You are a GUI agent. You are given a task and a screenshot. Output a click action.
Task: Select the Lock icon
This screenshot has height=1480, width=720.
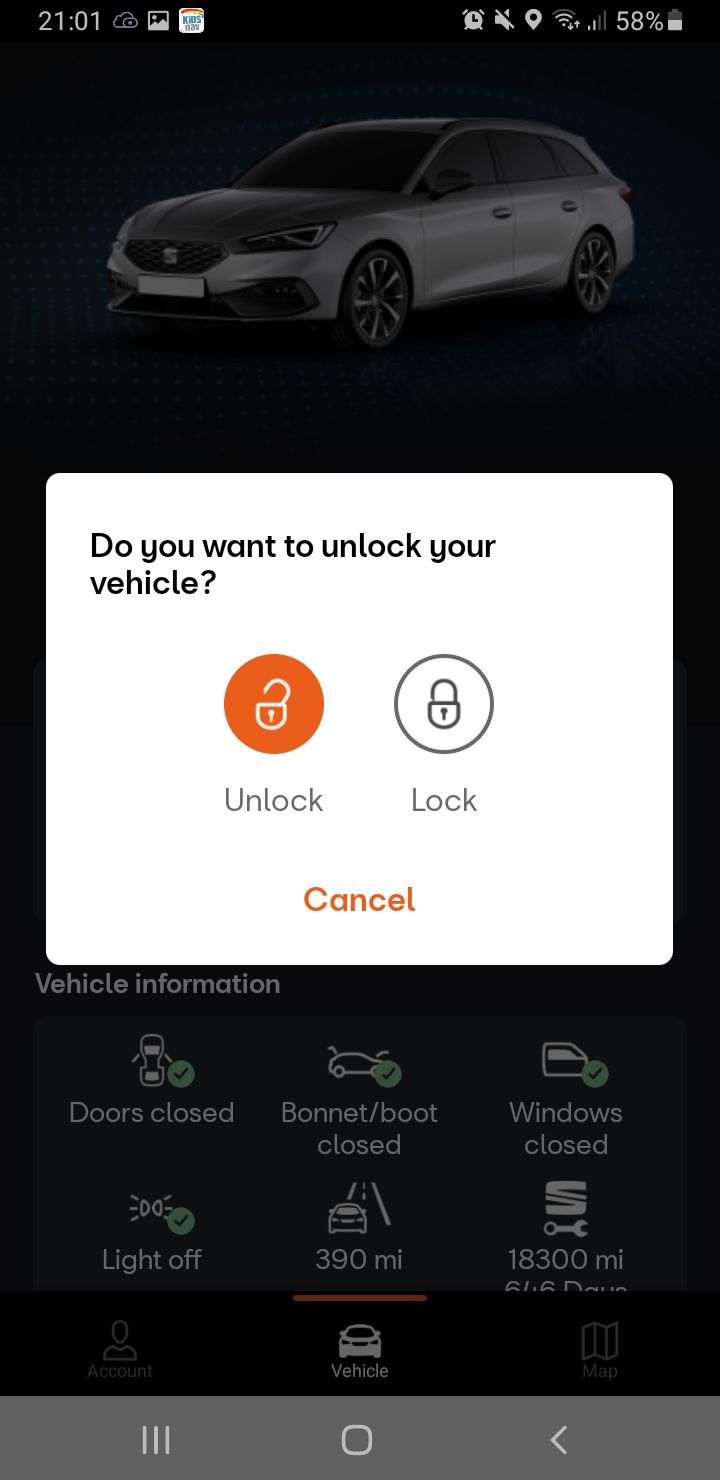[x=444, y=703]
